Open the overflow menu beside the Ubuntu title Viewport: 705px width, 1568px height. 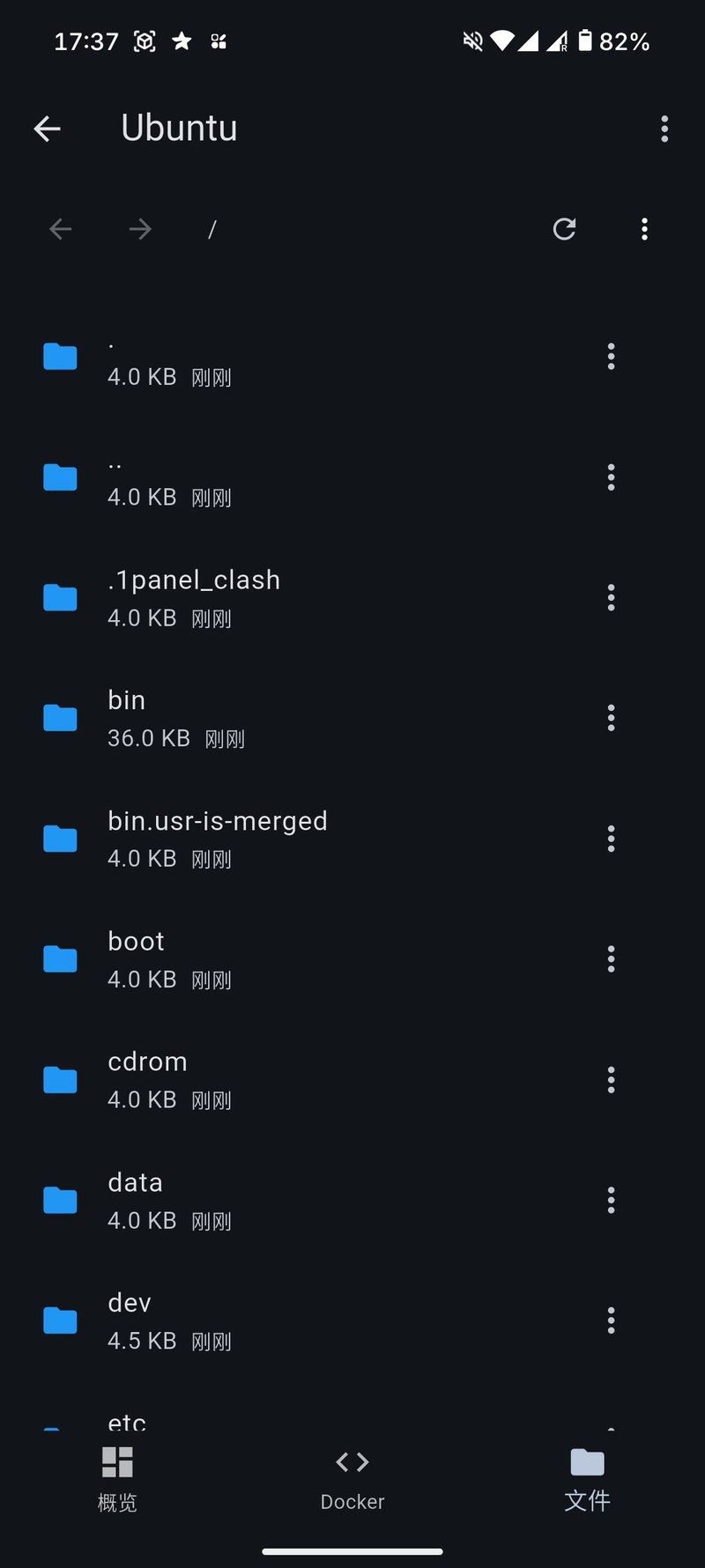click(664, 129)
